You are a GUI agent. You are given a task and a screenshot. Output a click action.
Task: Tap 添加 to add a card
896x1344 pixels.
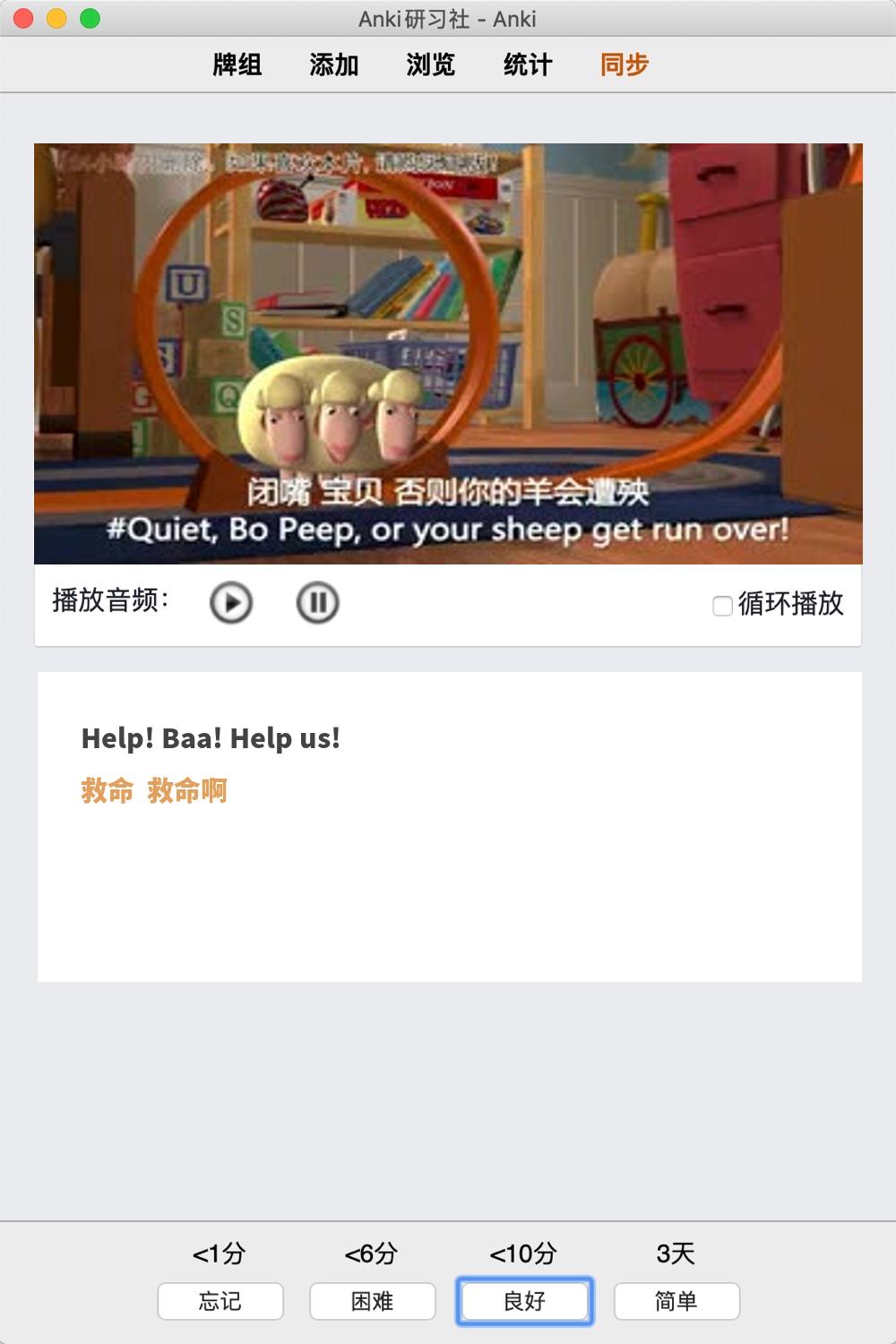[x=333, y=65]
